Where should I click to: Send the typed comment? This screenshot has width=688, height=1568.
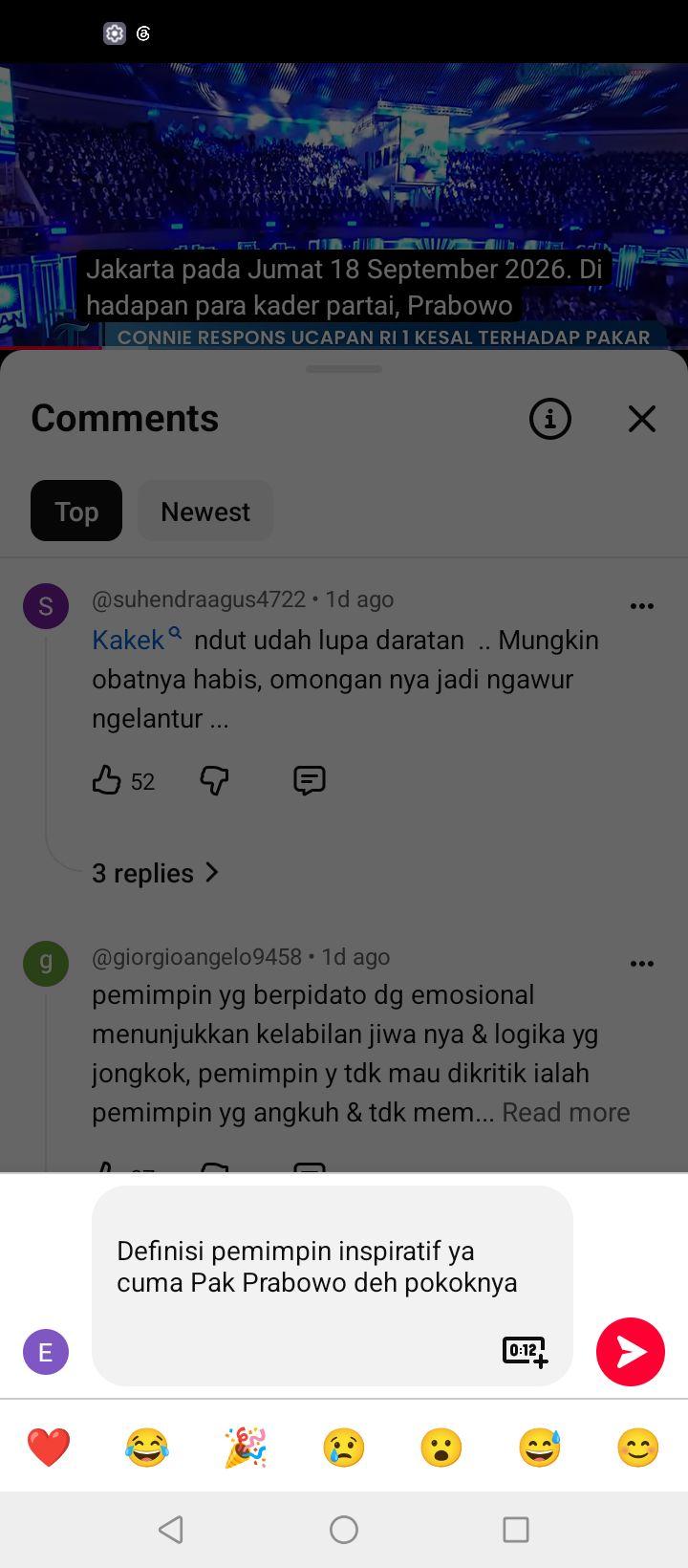[x=631, y=1351]
